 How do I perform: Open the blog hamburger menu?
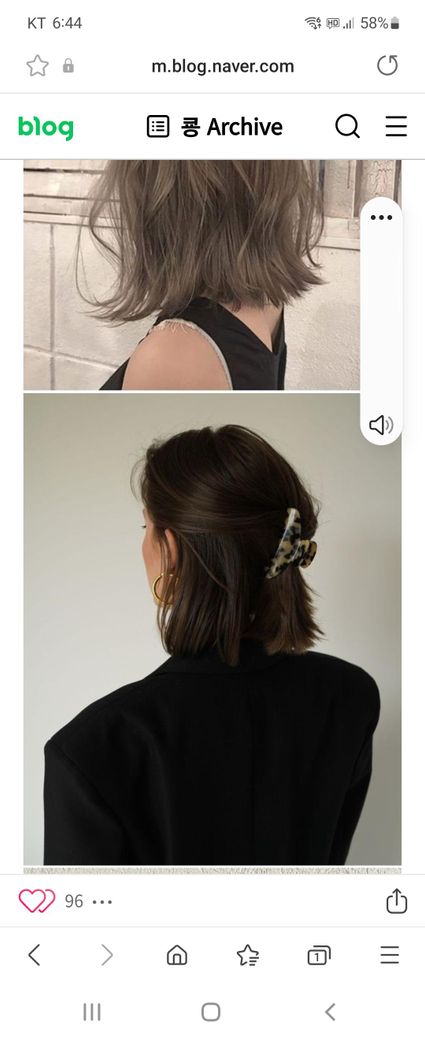coord(396,126)
